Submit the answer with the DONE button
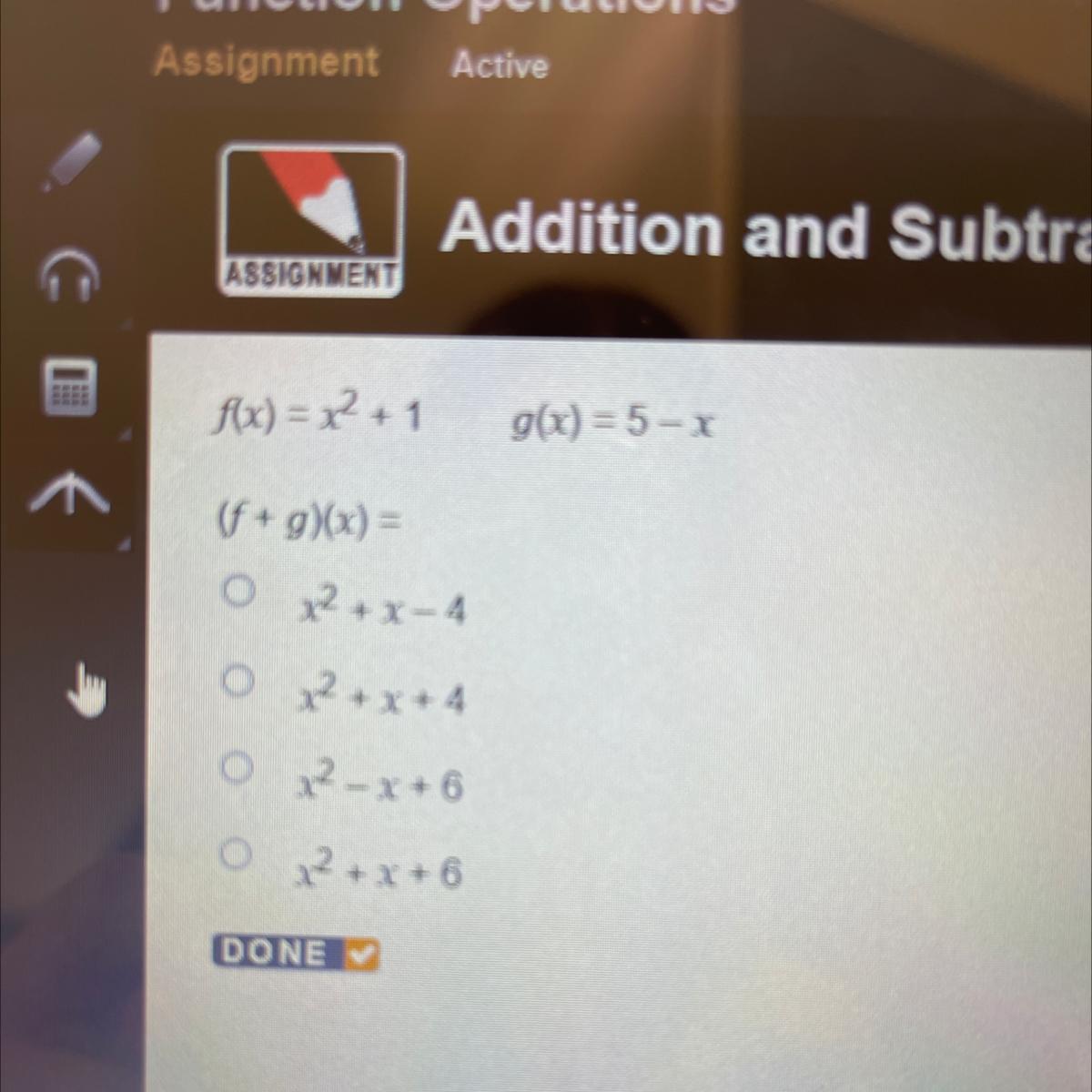This screenshot has width=1092, height=1092. [x=295, y=953]
